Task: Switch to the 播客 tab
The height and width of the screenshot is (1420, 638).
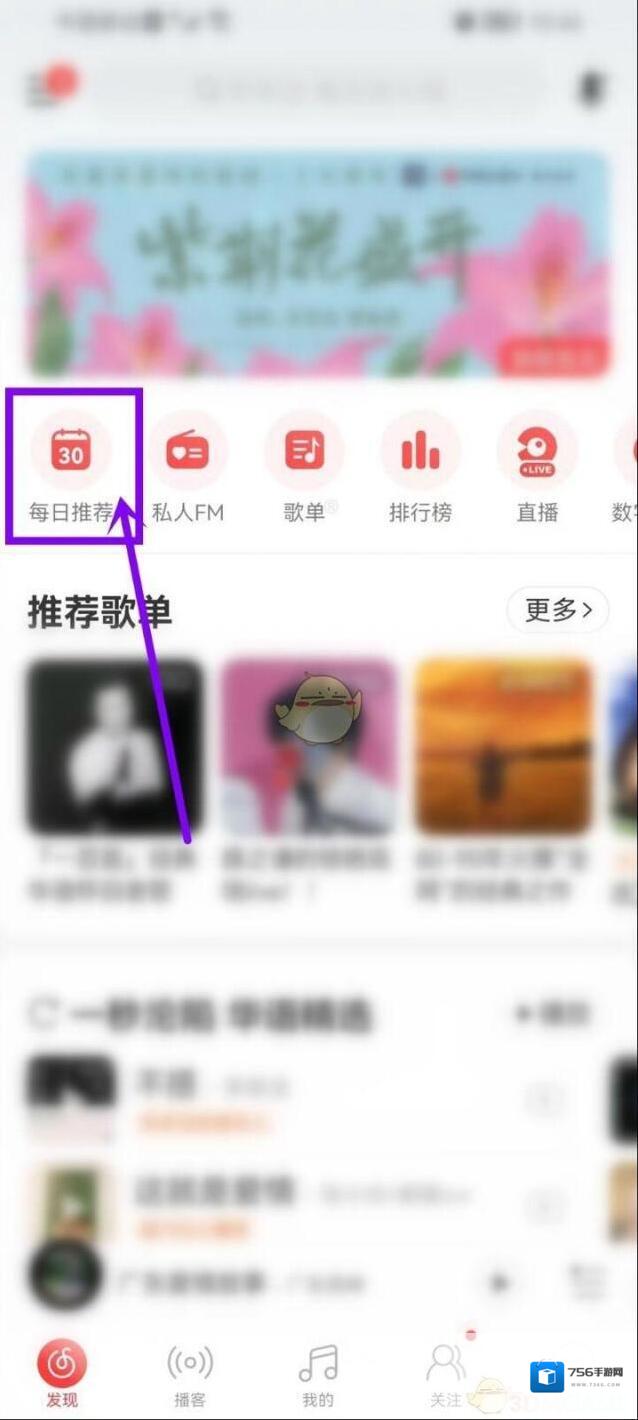Action: pos(190,1374)
